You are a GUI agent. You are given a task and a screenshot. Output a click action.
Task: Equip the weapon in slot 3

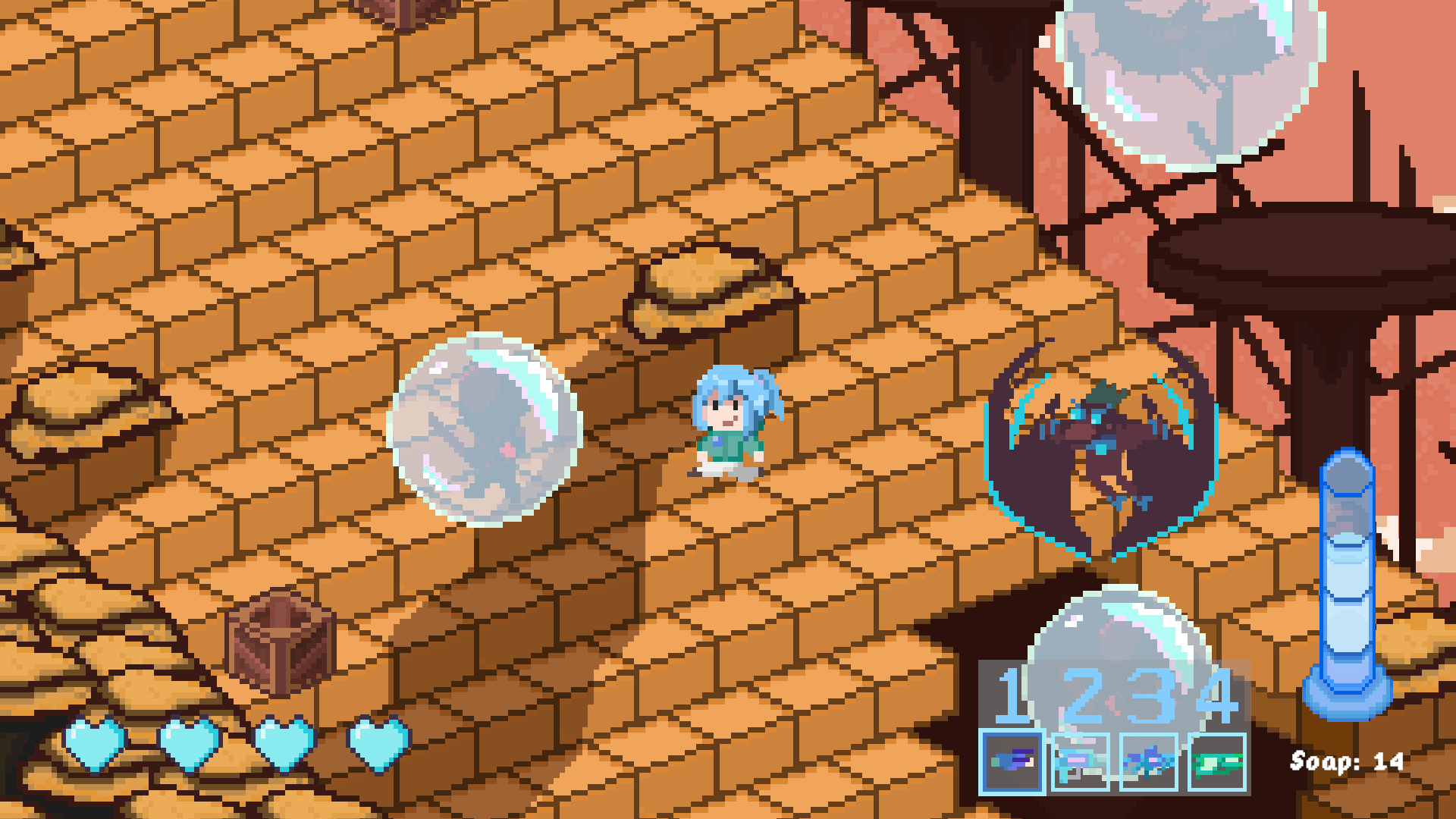click(x=1148, y=761)
